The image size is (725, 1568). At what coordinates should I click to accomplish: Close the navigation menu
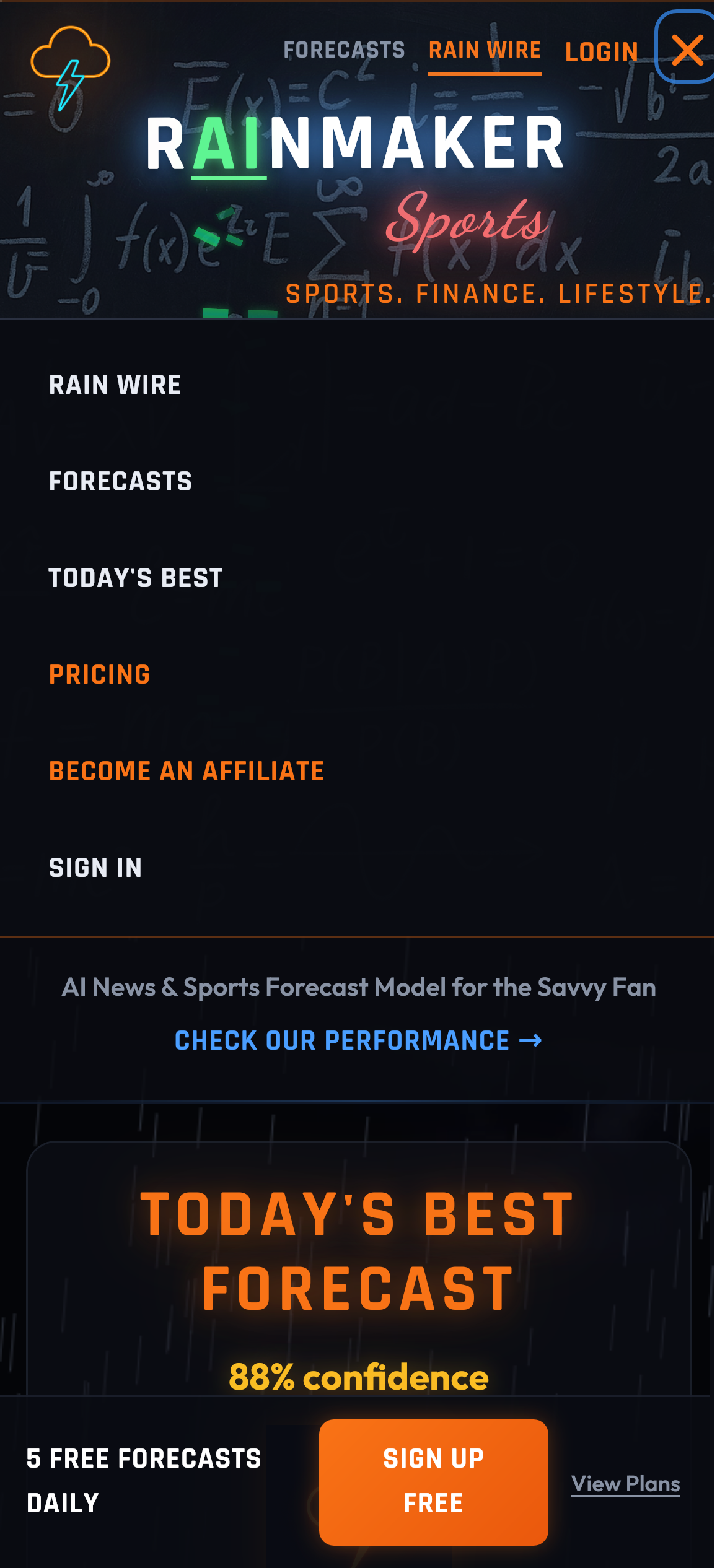click(687, 50)
